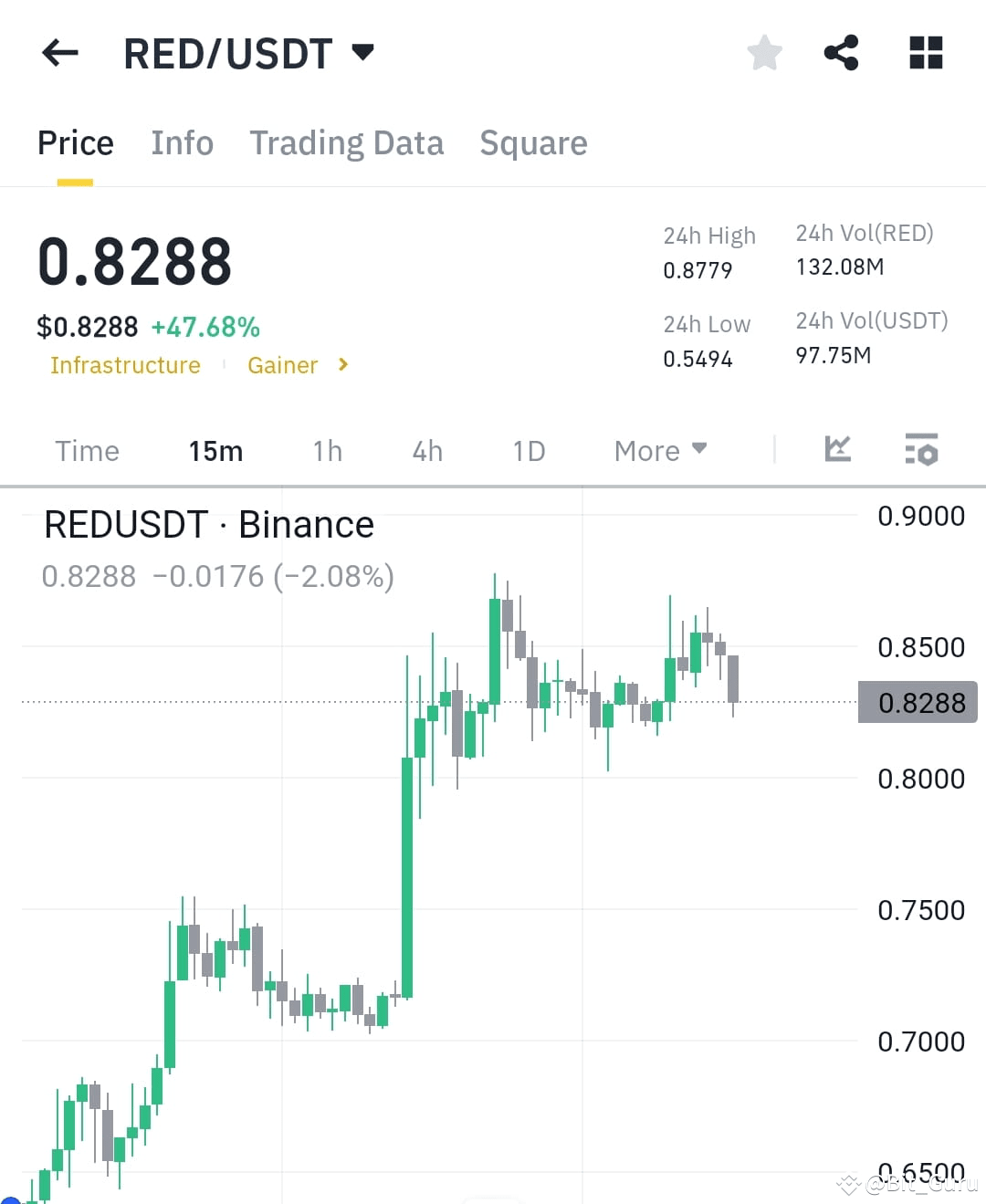Select the Info tab
Image resolution: width=986 pixels, height=1204 pixels.
pos(182,142)
